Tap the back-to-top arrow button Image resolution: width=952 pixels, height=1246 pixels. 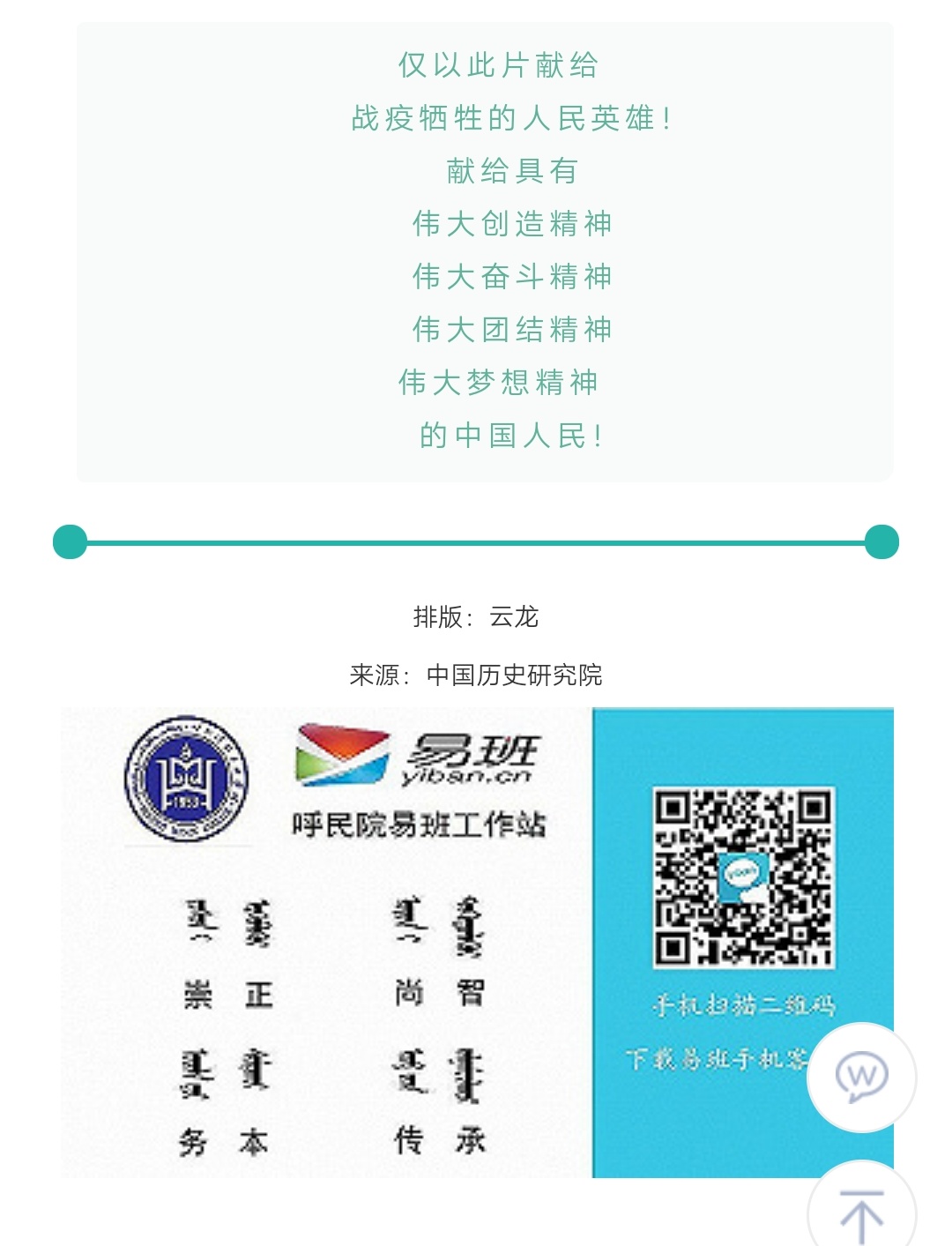861,1213
